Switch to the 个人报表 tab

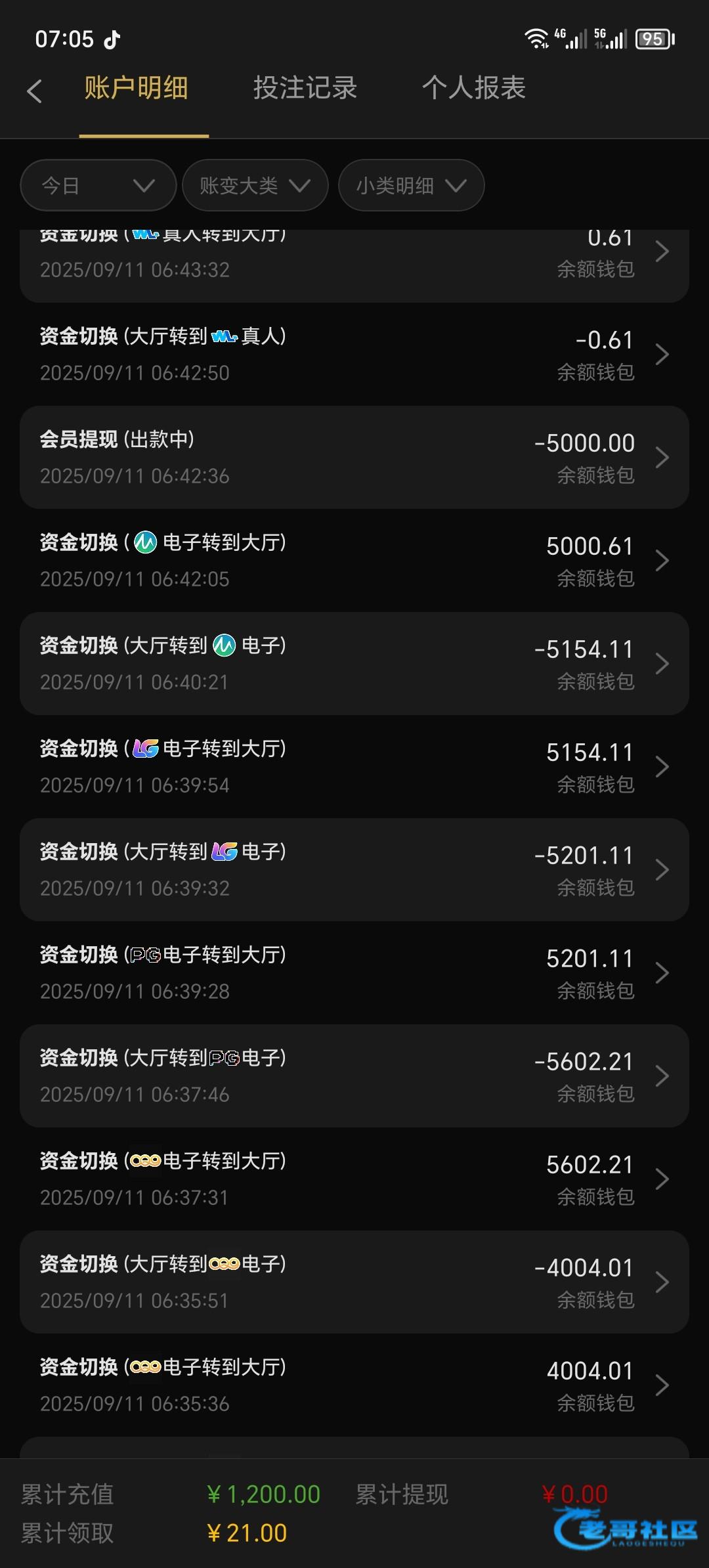(x=474, y=88)
